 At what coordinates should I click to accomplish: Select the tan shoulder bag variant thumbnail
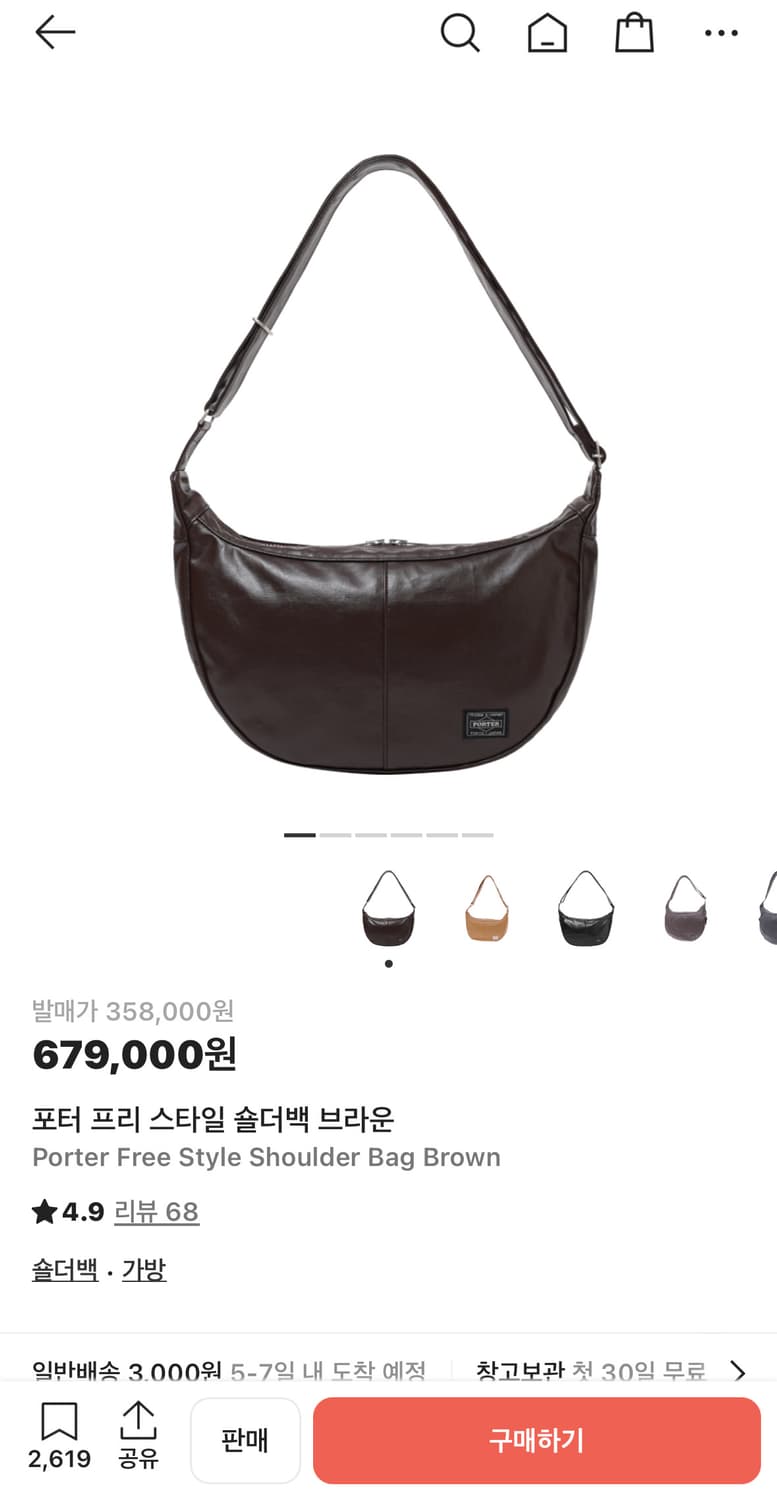click(x=487, y=908)
